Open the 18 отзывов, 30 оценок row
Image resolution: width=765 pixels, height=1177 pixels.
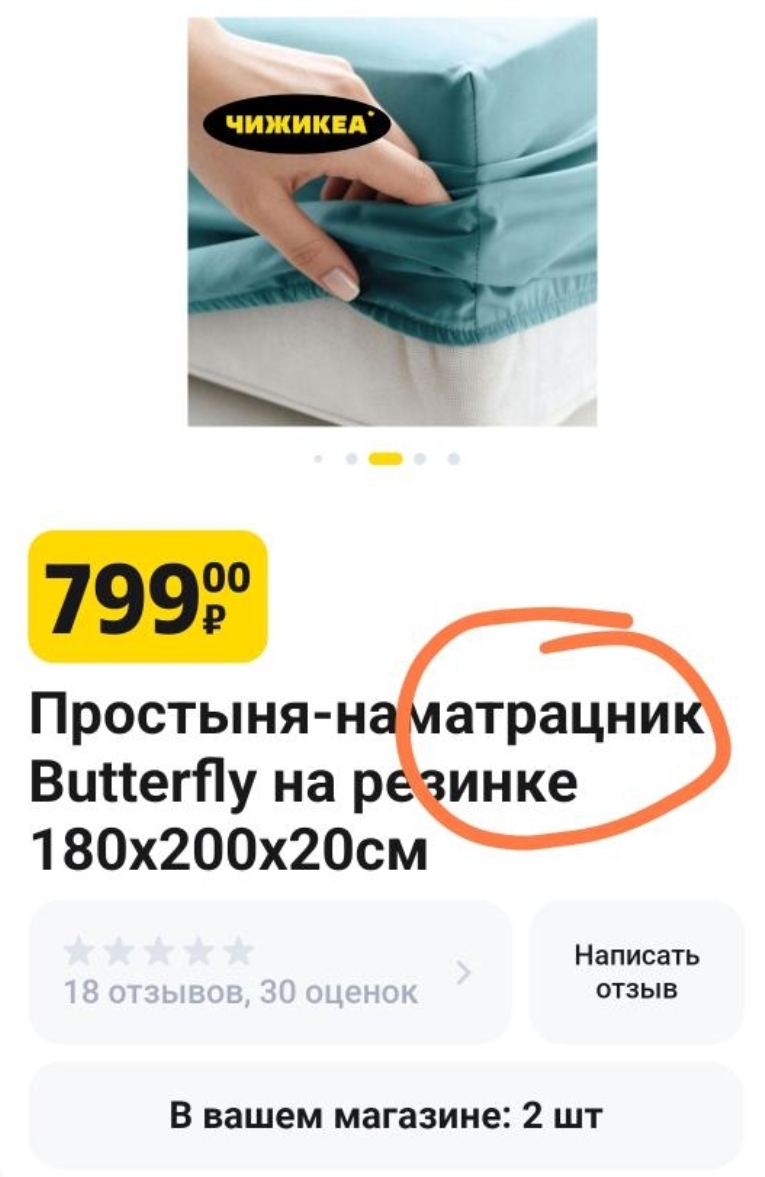point(270,972)
